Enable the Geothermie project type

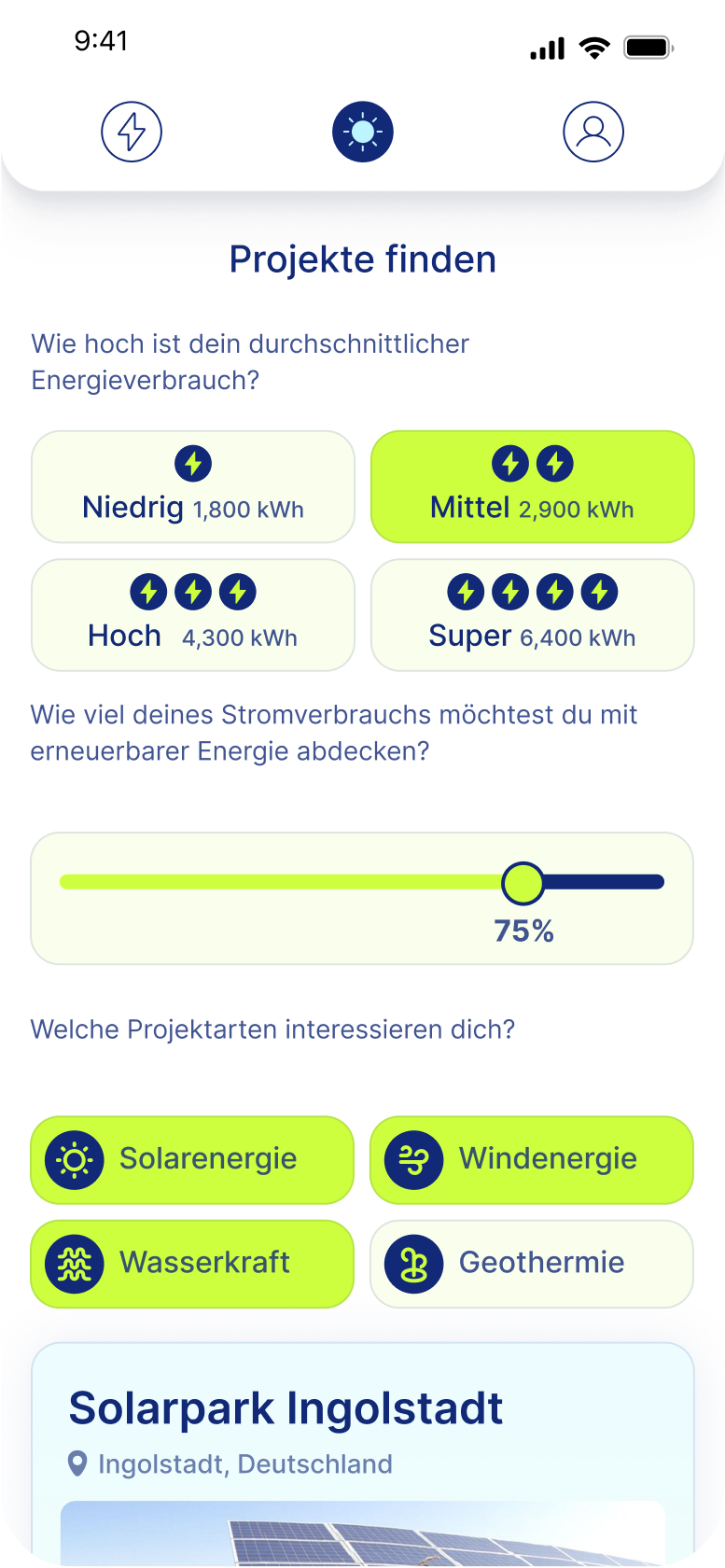[533, 1263]
